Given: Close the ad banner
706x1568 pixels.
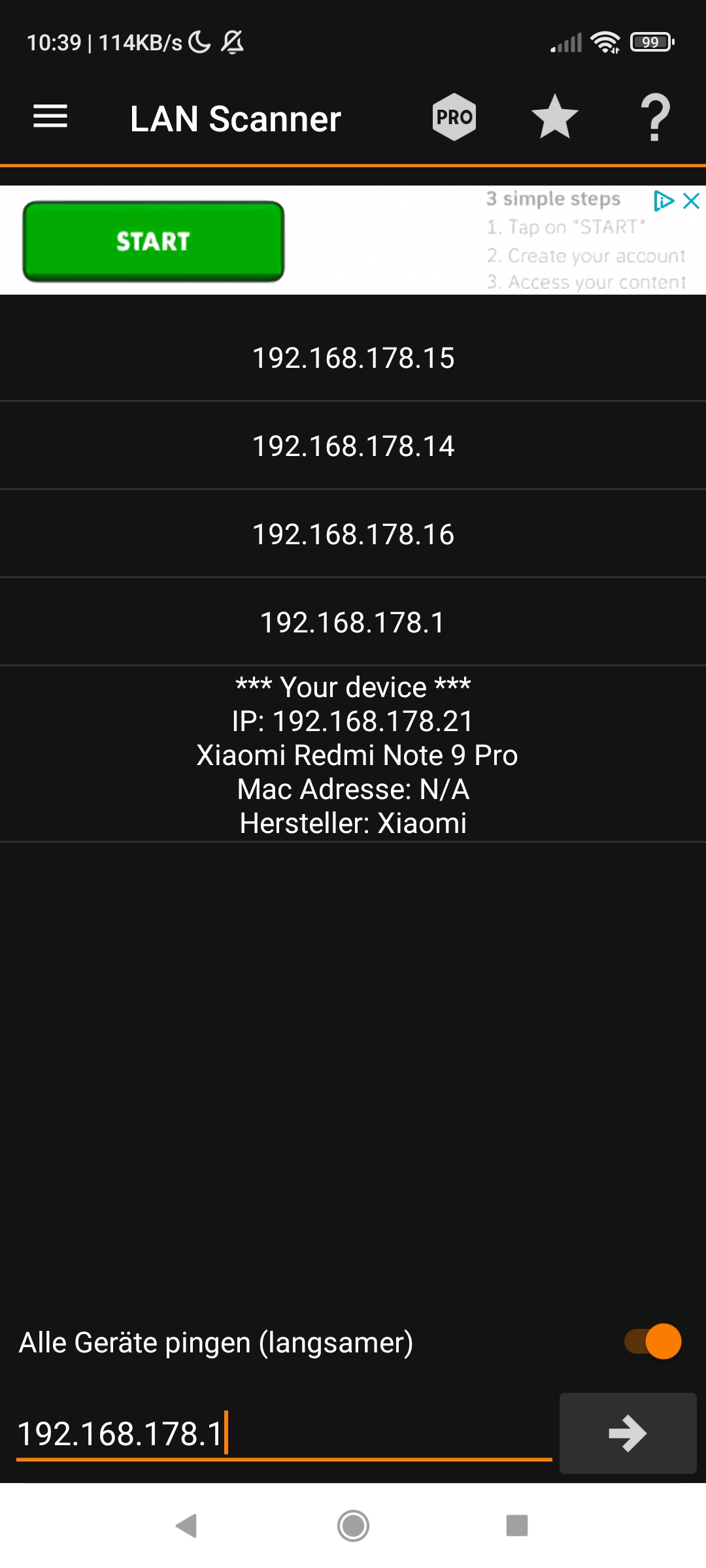Looking at the screenshot, I should click(x=692, y=201).
